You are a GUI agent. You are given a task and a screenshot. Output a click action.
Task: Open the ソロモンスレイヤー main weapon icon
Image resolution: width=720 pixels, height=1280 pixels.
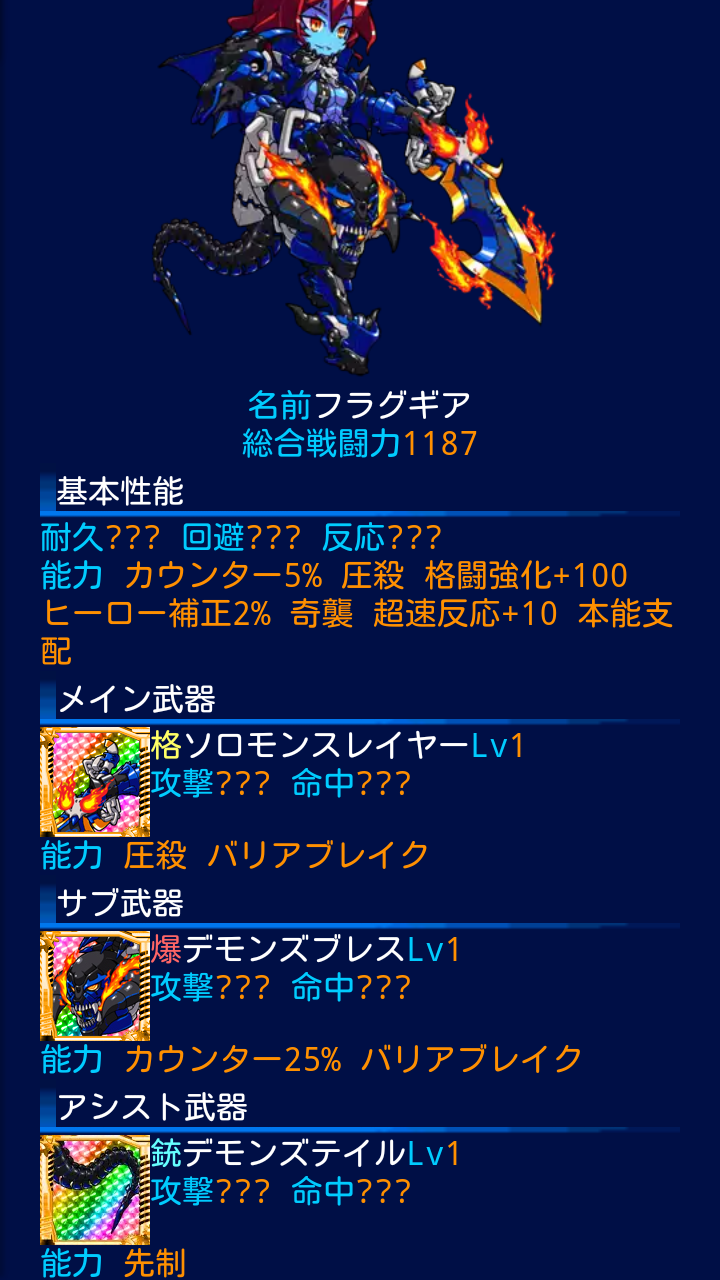tap(95, 782)
